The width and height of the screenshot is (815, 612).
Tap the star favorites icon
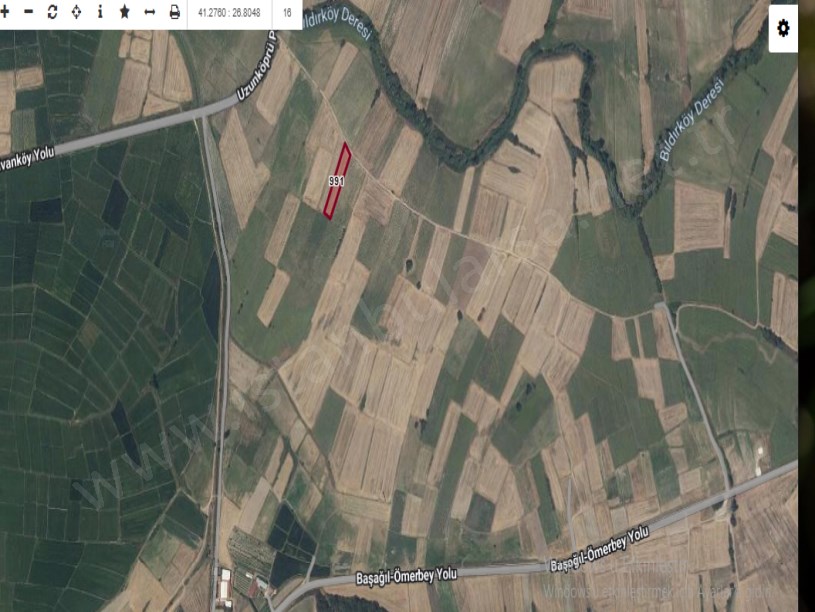pyautogui.click(x=125, y=13)
